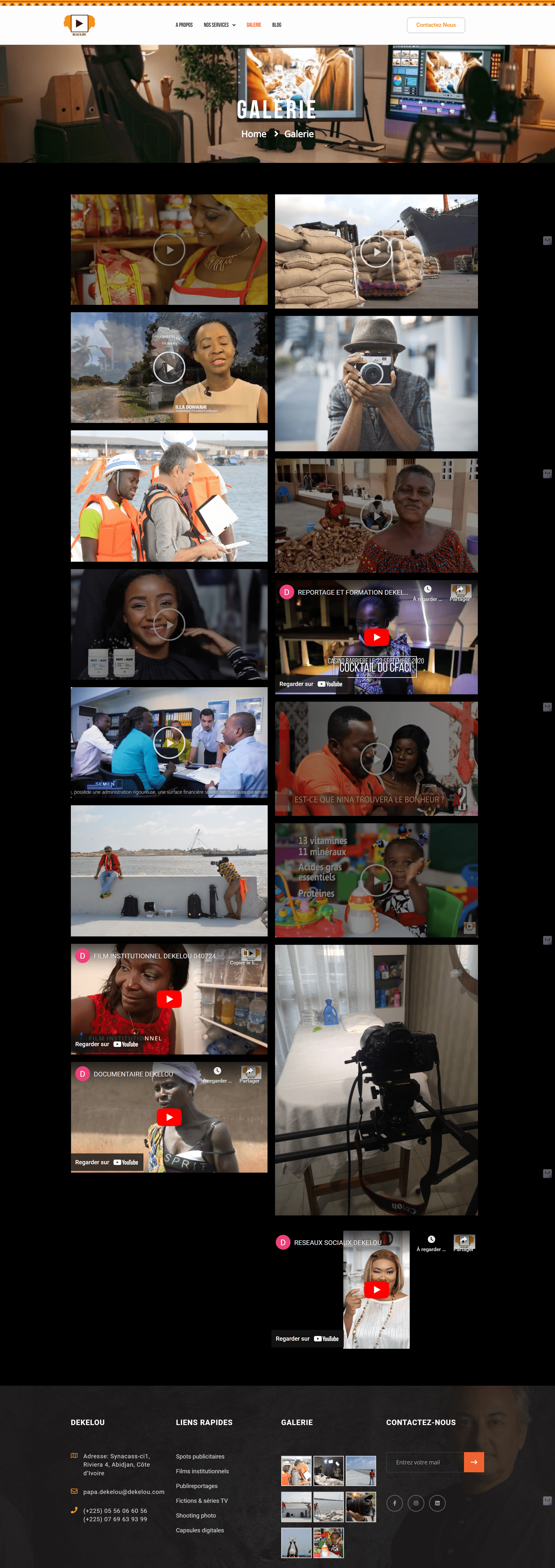Open the photographer with camera photo
This screenshot has height=1568, width=555.
tap(376, 384)
